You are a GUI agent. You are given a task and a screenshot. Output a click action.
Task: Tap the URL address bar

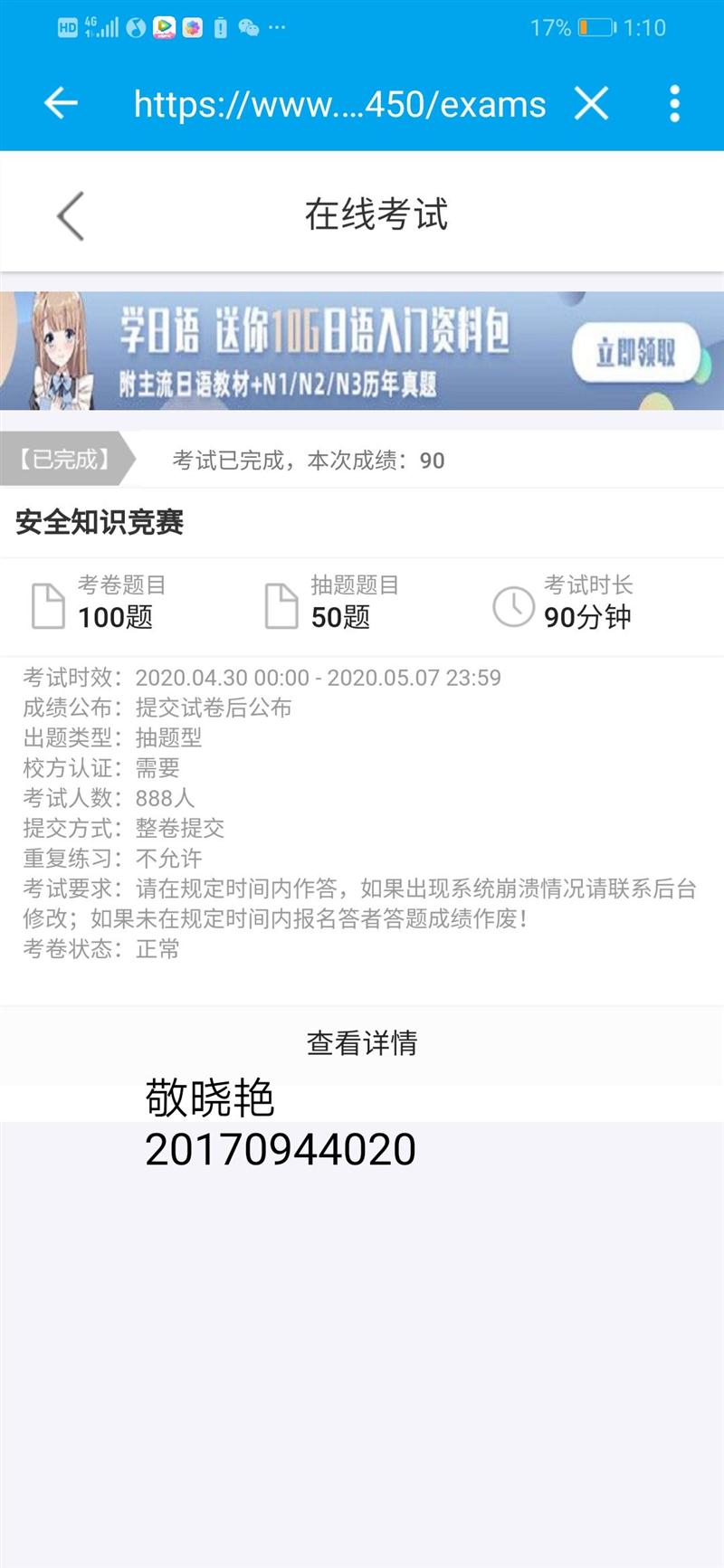[339, 104]
